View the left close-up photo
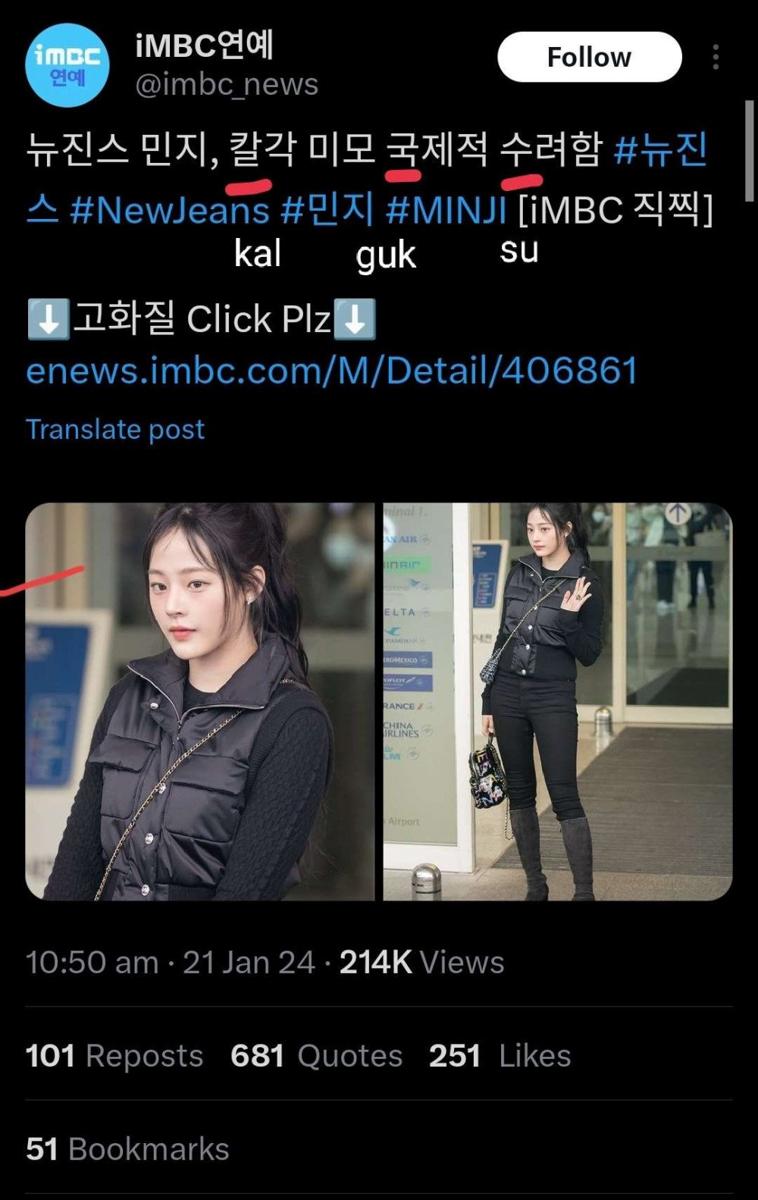The image size is (758, 1200). pyautogui.click(x=200, y=701)
